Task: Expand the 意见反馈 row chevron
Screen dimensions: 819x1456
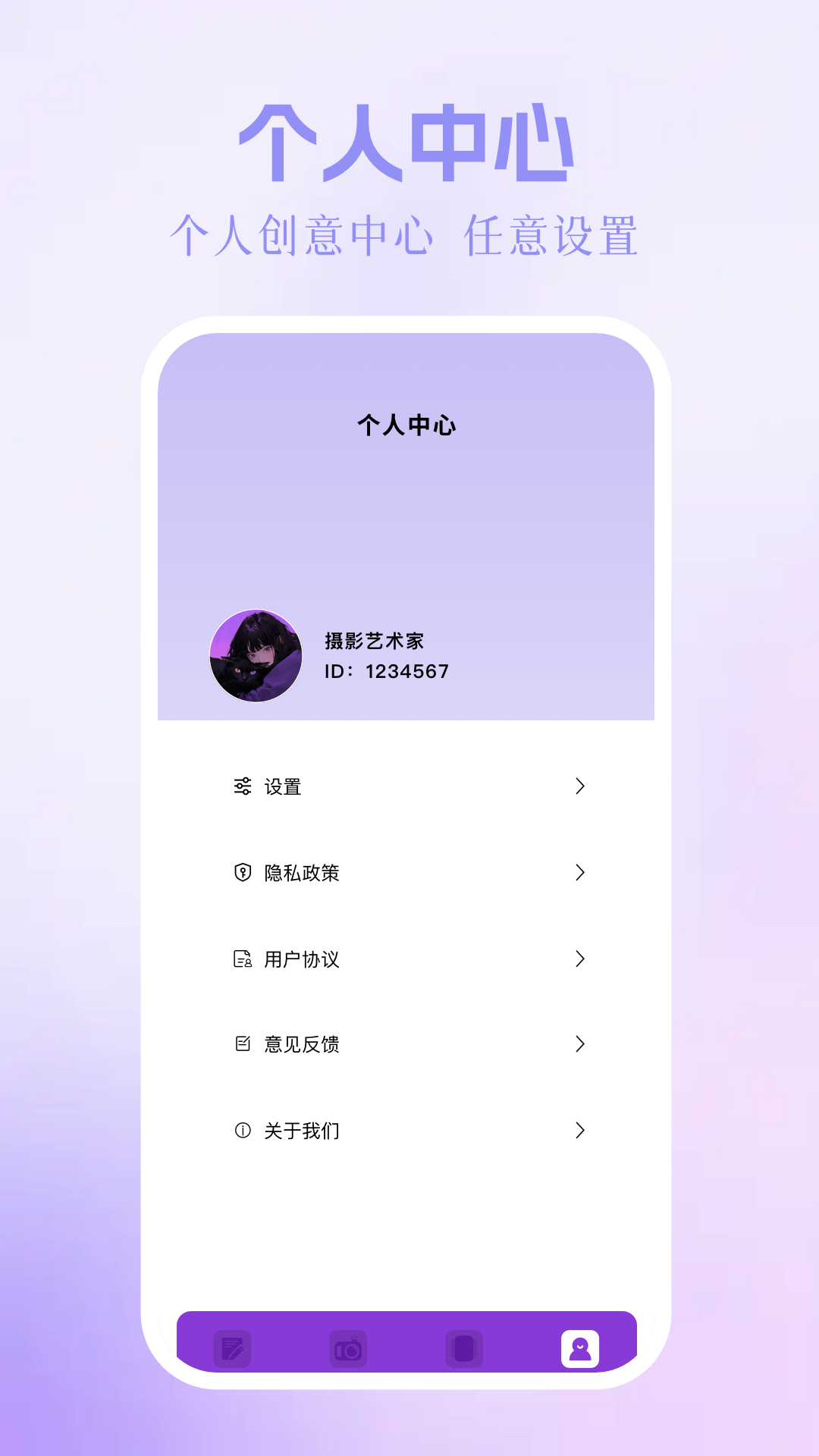Action: tap(580, 1044)
